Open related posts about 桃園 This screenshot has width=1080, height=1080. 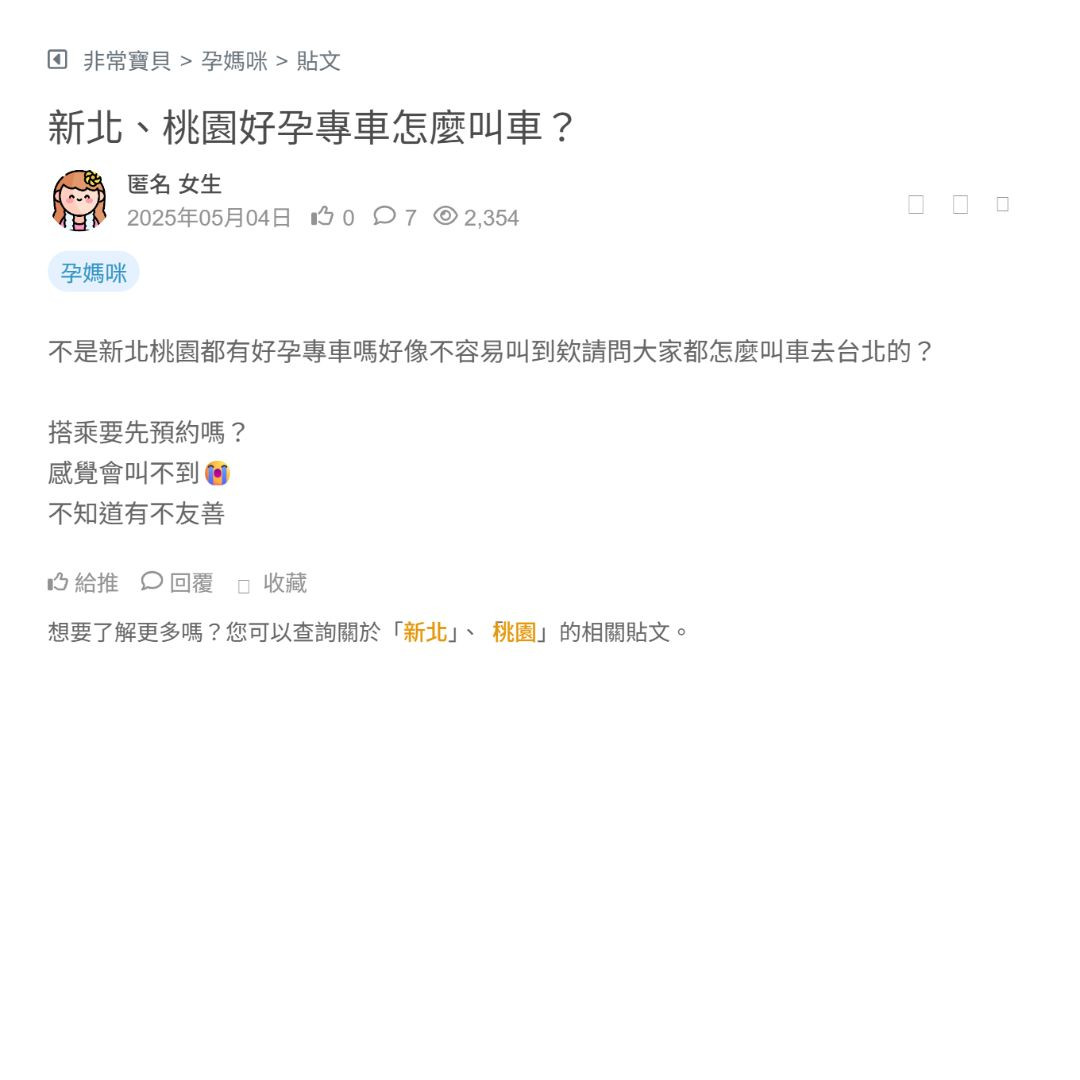(x=514, y=632)
